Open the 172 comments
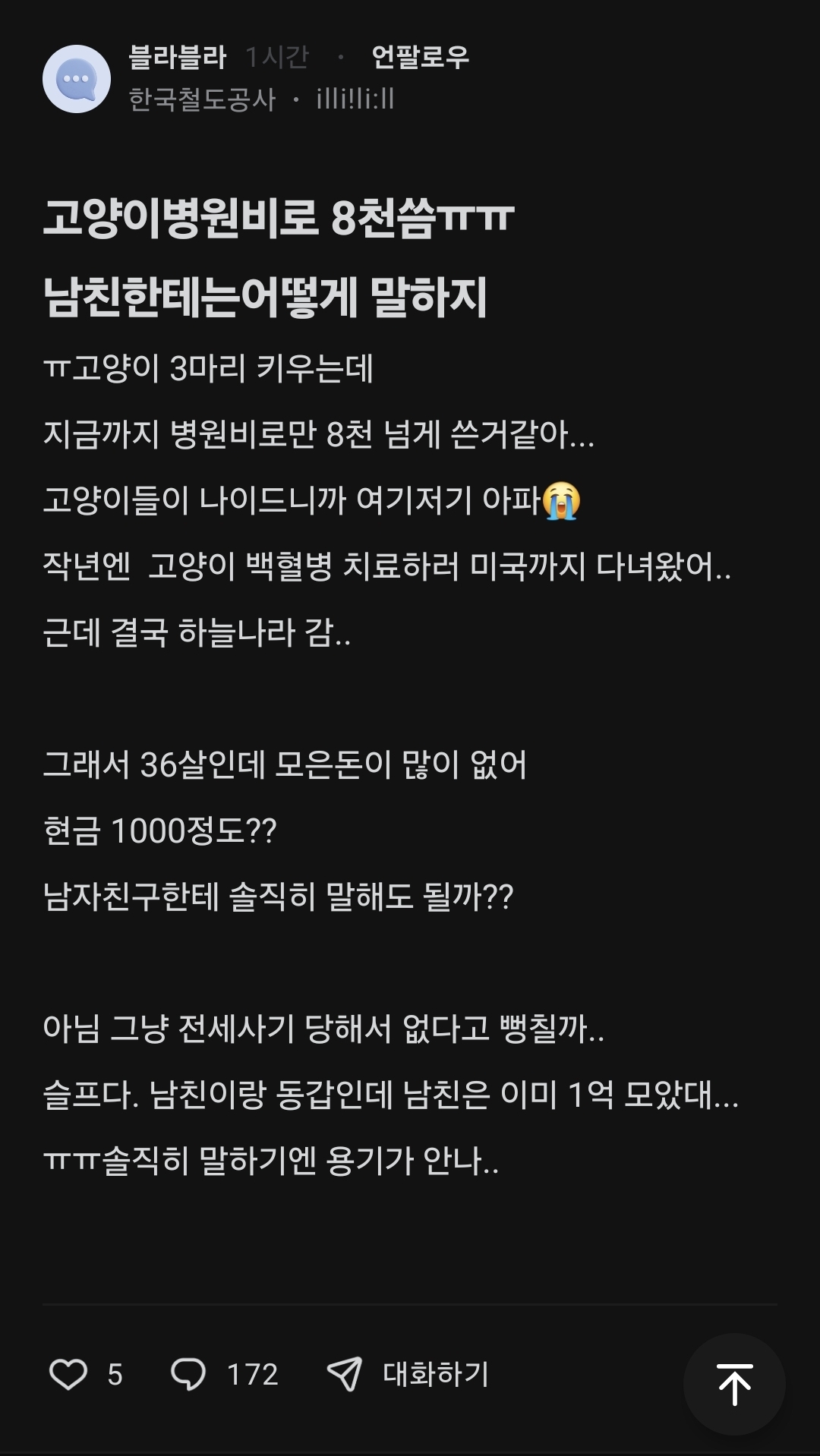 pos(225,1374)
